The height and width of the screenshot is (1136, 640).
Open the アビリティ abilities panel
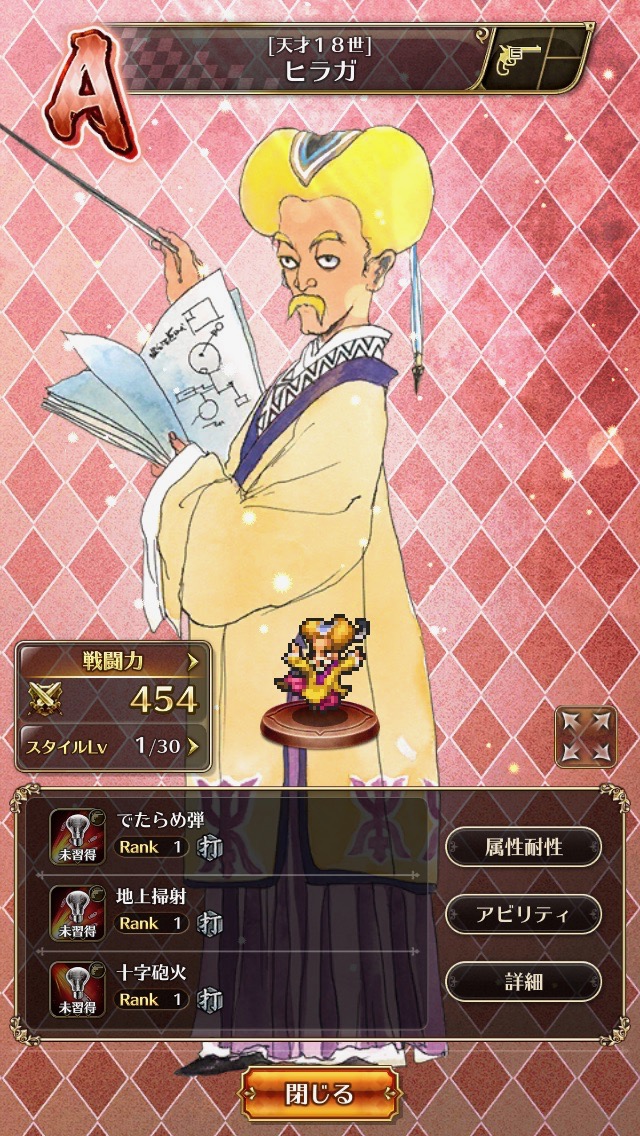point(523,914)
